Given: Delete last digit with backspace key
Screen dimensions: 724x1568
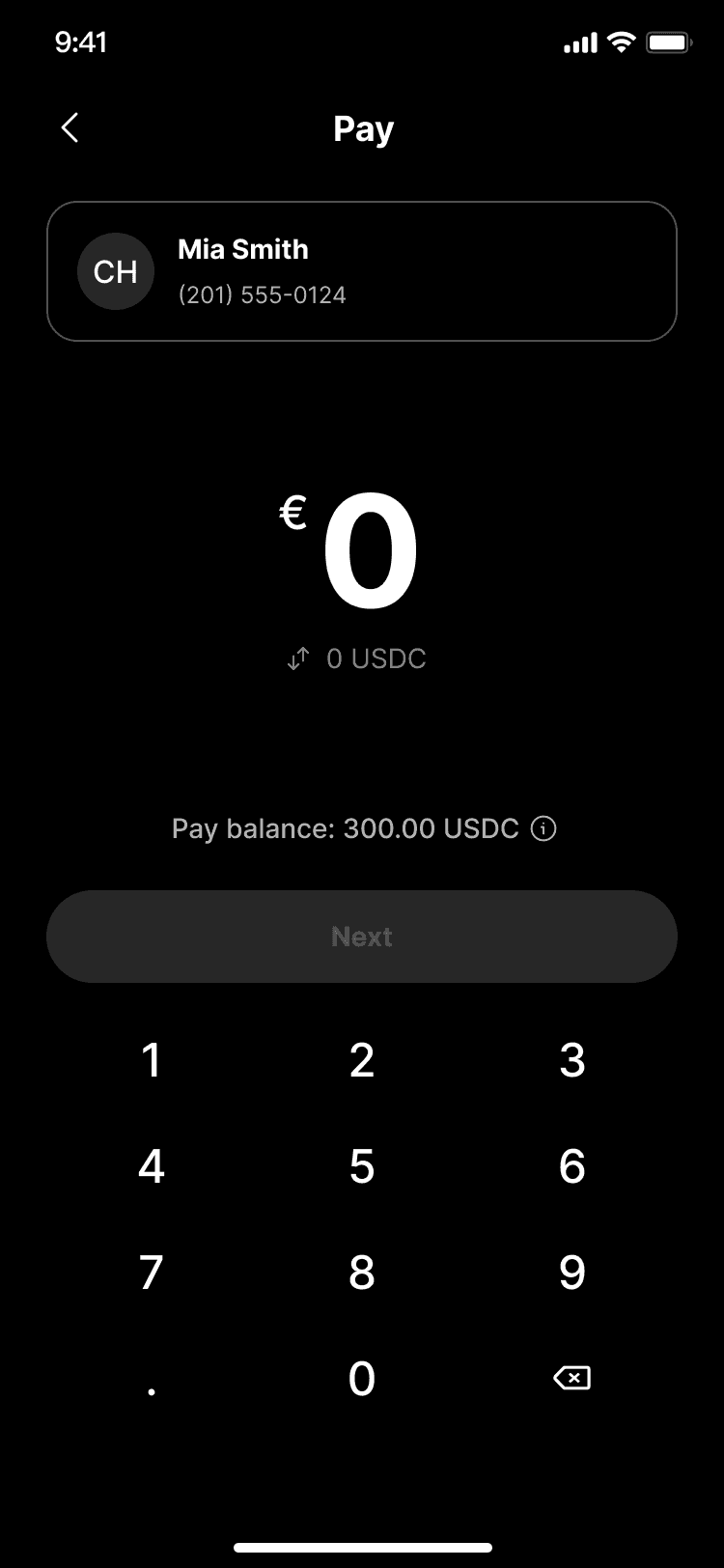Looking at the screenshot, I should click(572, 1378).
